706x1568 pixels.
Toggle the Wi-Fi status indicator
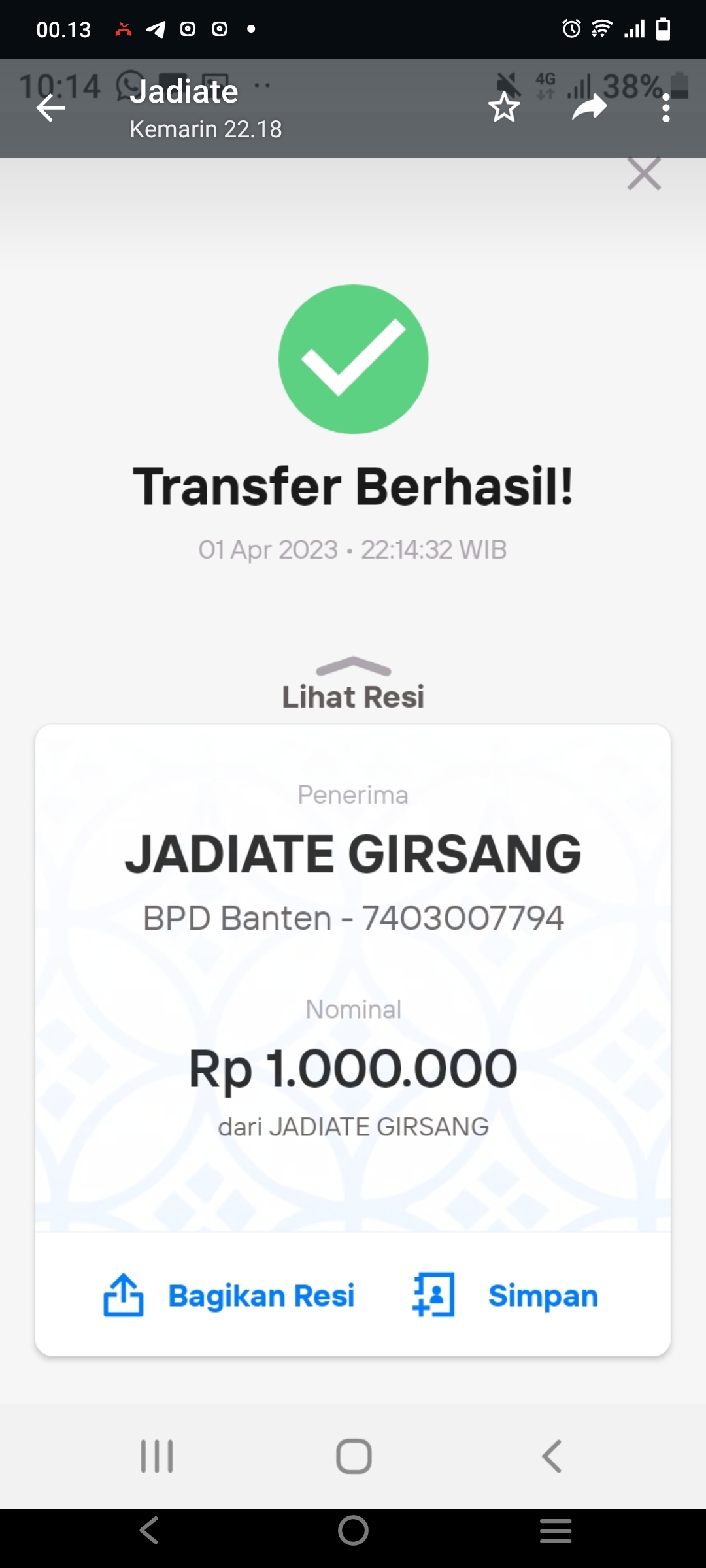(x=603, y=29)
